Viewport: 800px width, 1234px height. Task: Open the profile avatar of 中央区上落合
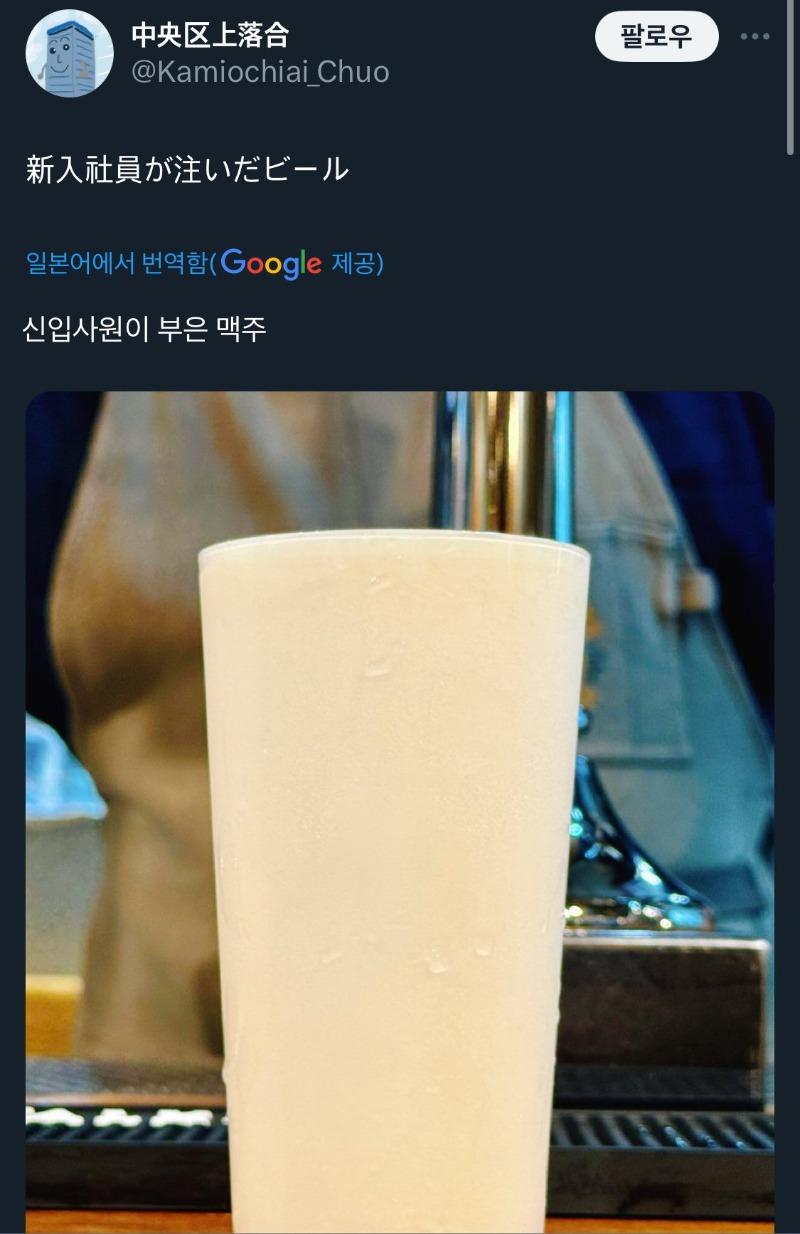[69, 54]
